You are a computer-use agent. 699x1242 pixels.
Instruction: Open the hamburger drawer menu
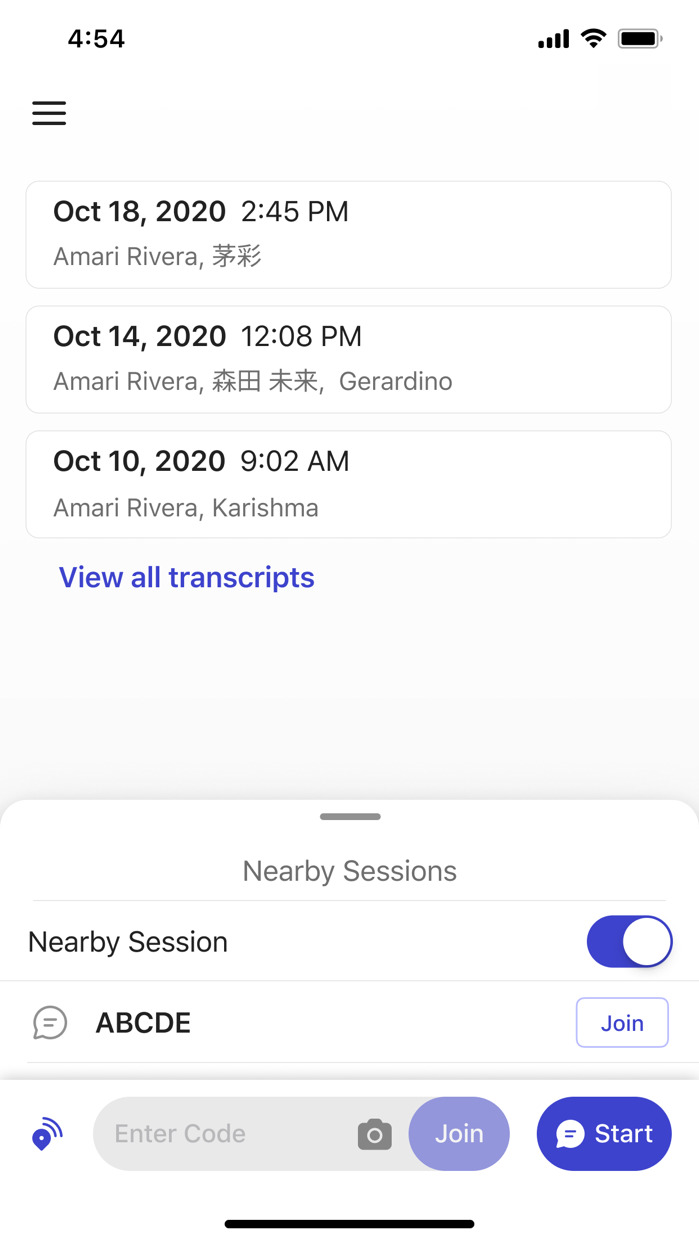click(x=49, y=113)
